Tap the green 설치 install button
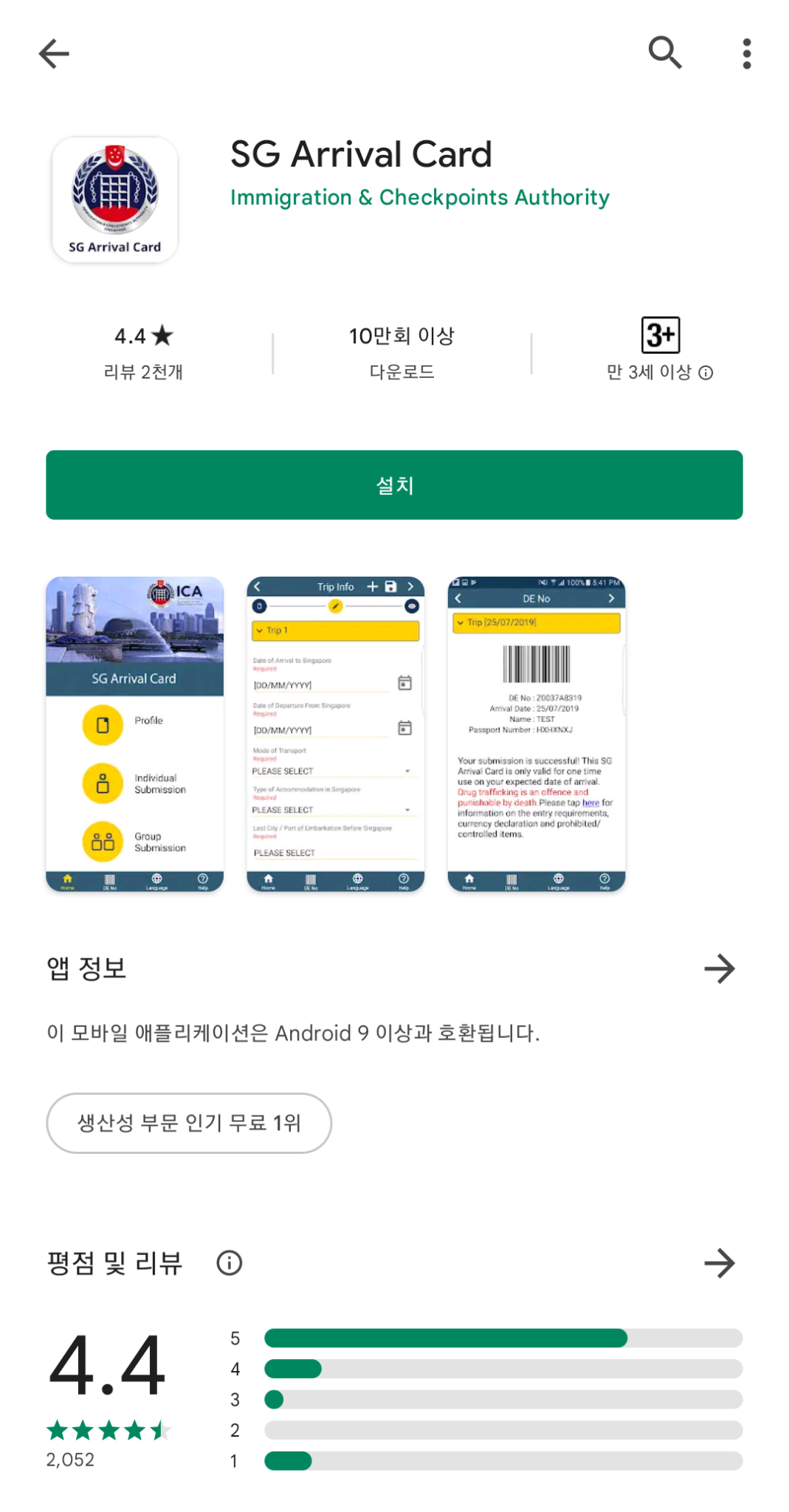The image size is (789, 1512). pyautogui.click(x=394, y=485)
